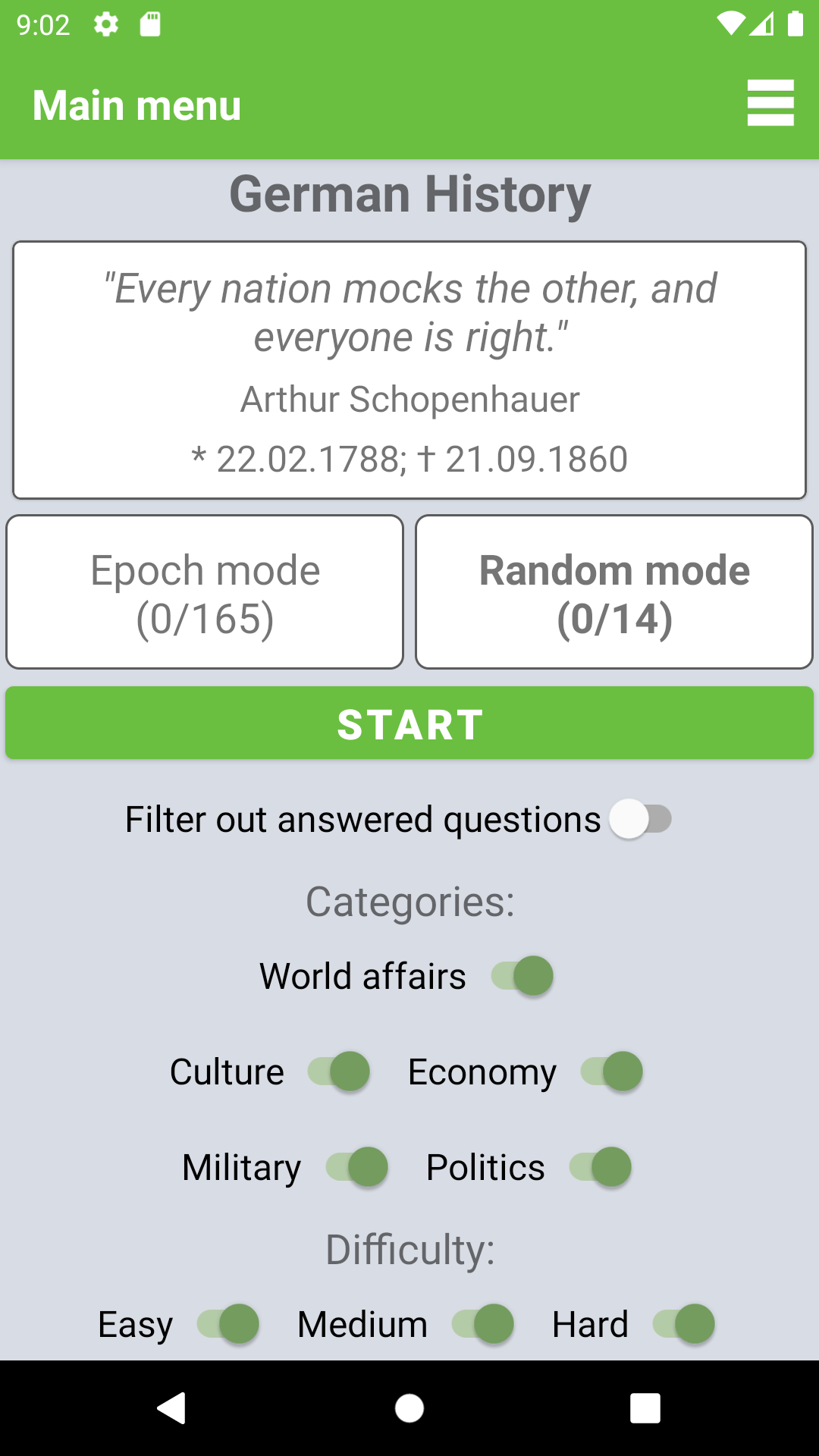Tap the SD card icon in status bar
This screenshot has height=1456, width=819.
click(x=149, y=25)
